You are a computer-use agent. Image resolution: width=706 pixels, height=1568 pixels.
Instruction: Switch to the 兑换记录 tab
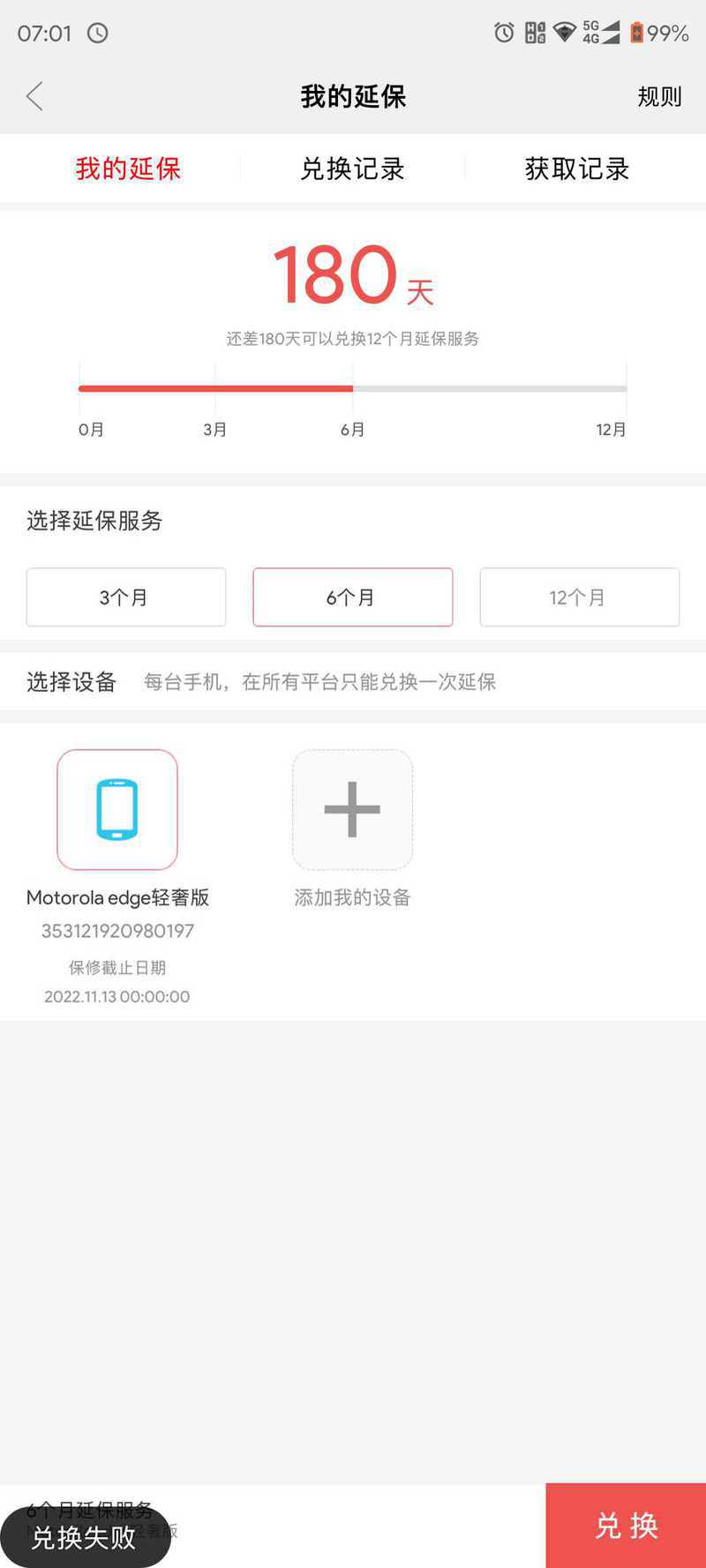click(x=352, y=169)
